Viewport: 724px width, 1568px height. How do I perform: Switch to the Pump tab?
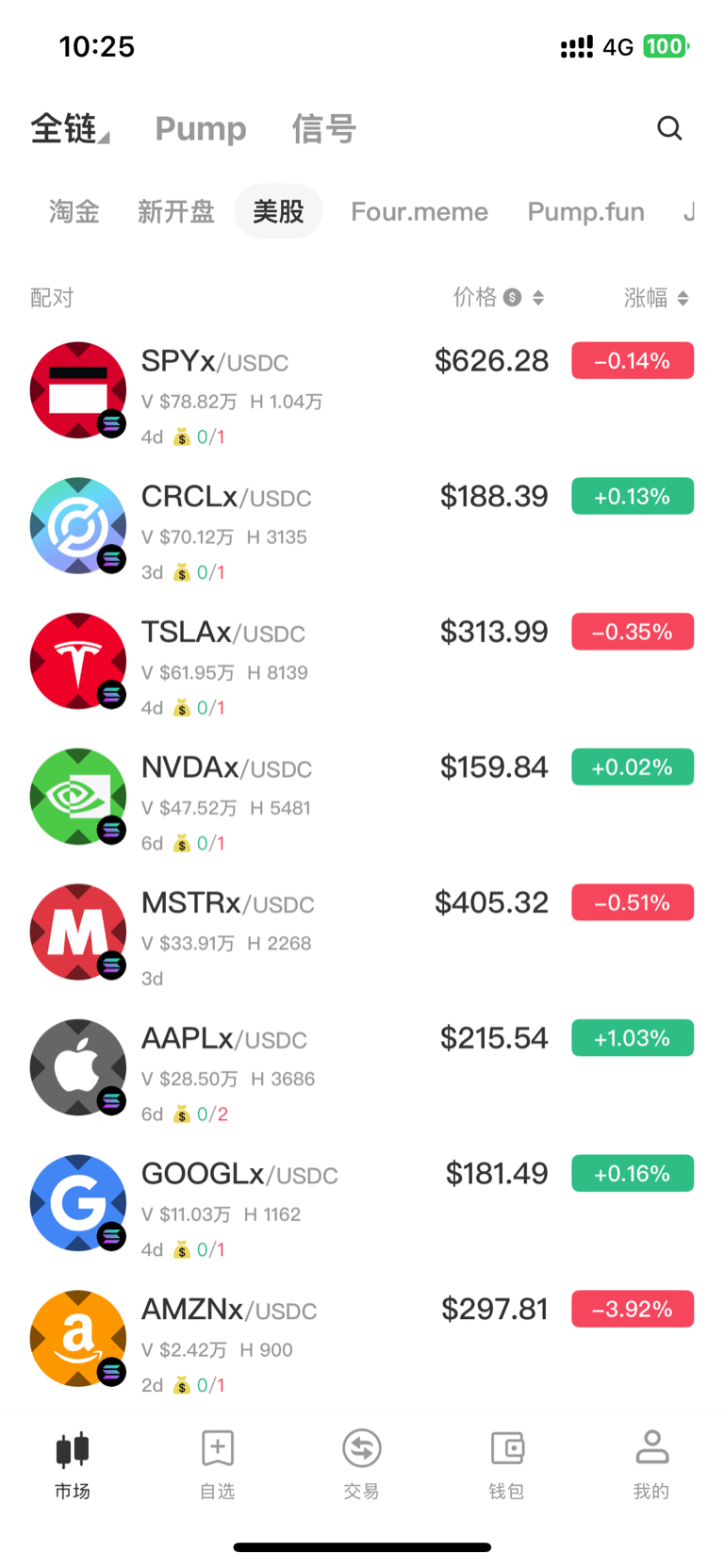(201, 128)
